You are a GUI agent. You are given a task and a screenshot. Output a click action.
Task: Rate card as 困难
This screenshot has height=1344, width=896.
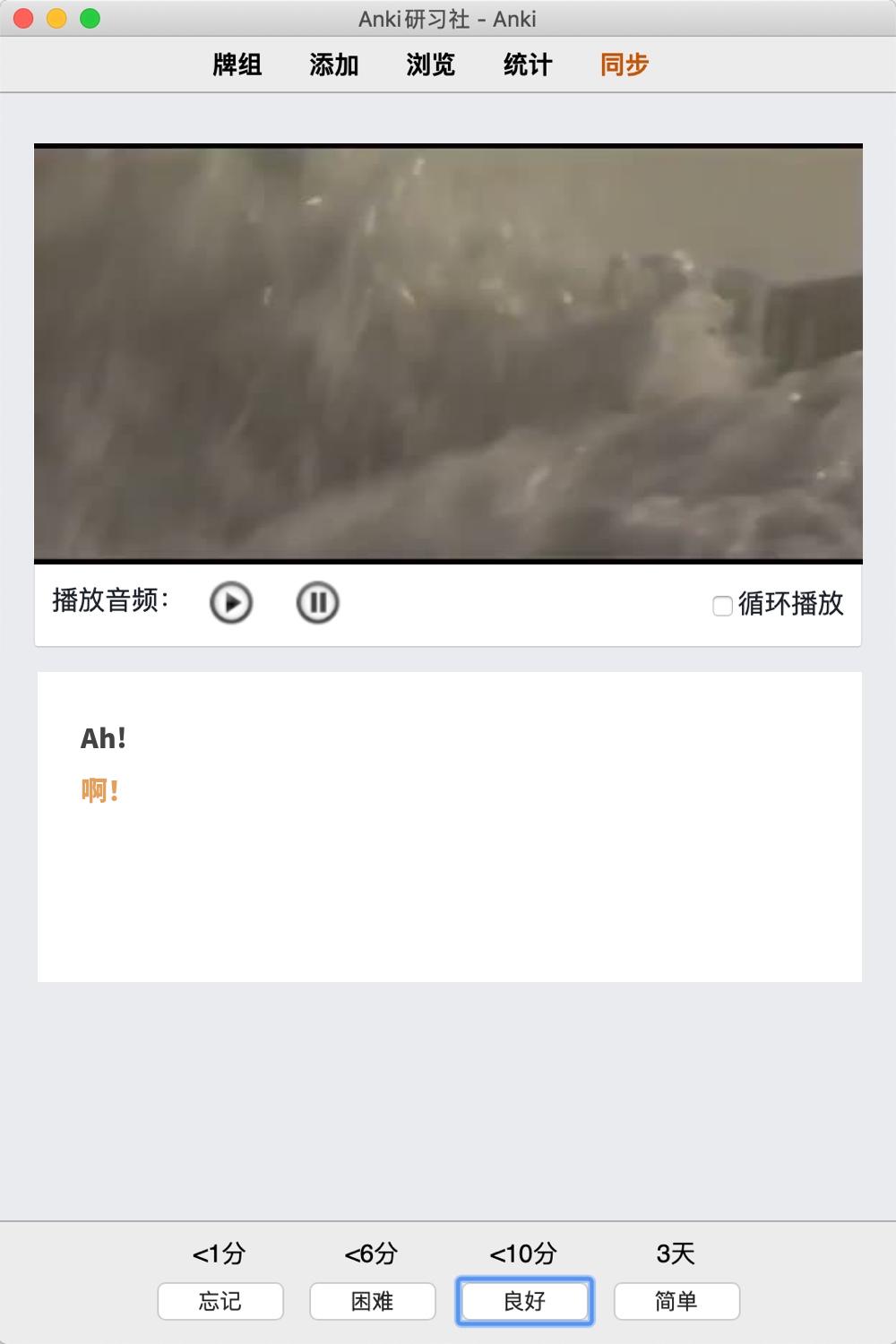[x=373, y=1301]
